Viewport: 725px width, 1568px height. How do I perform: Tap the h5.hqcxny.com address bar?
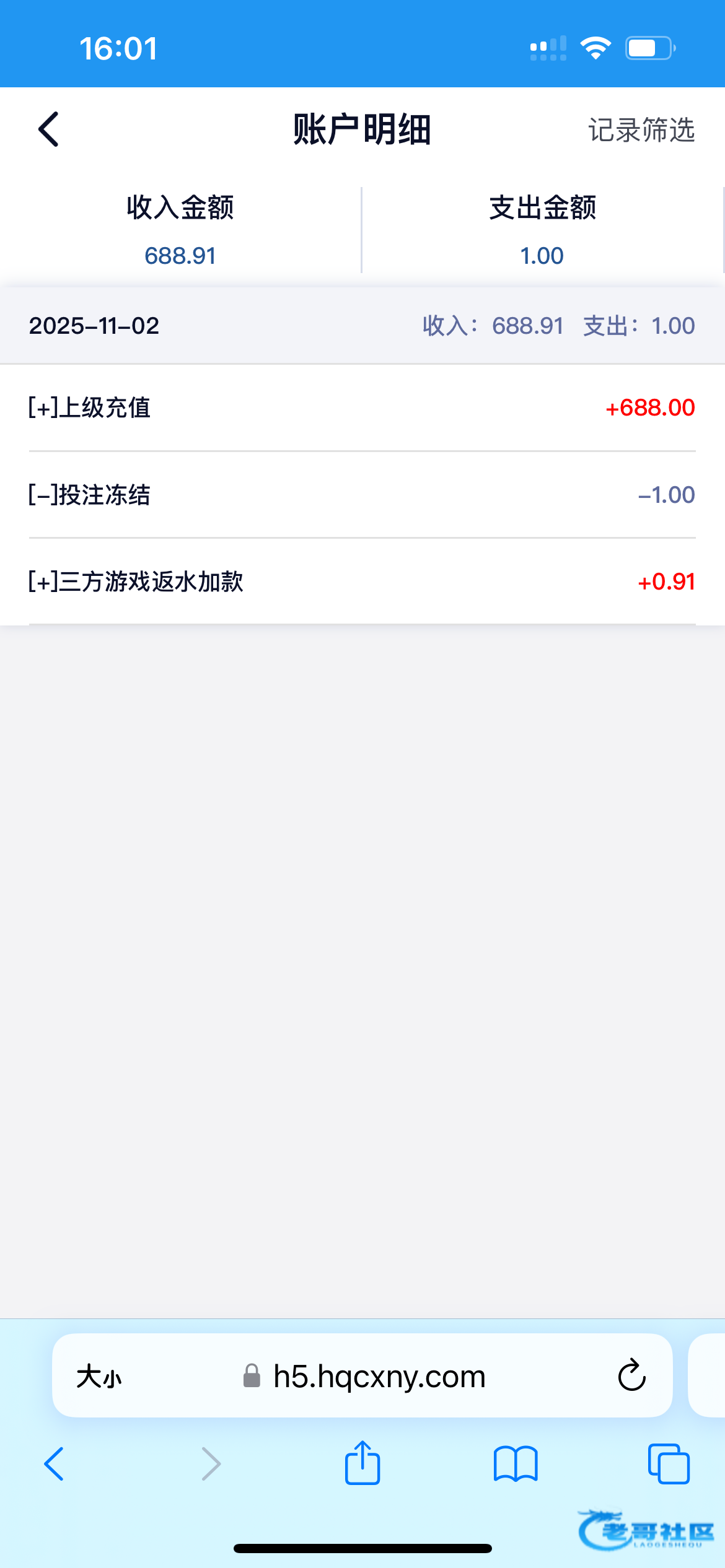pos(379,1377)
